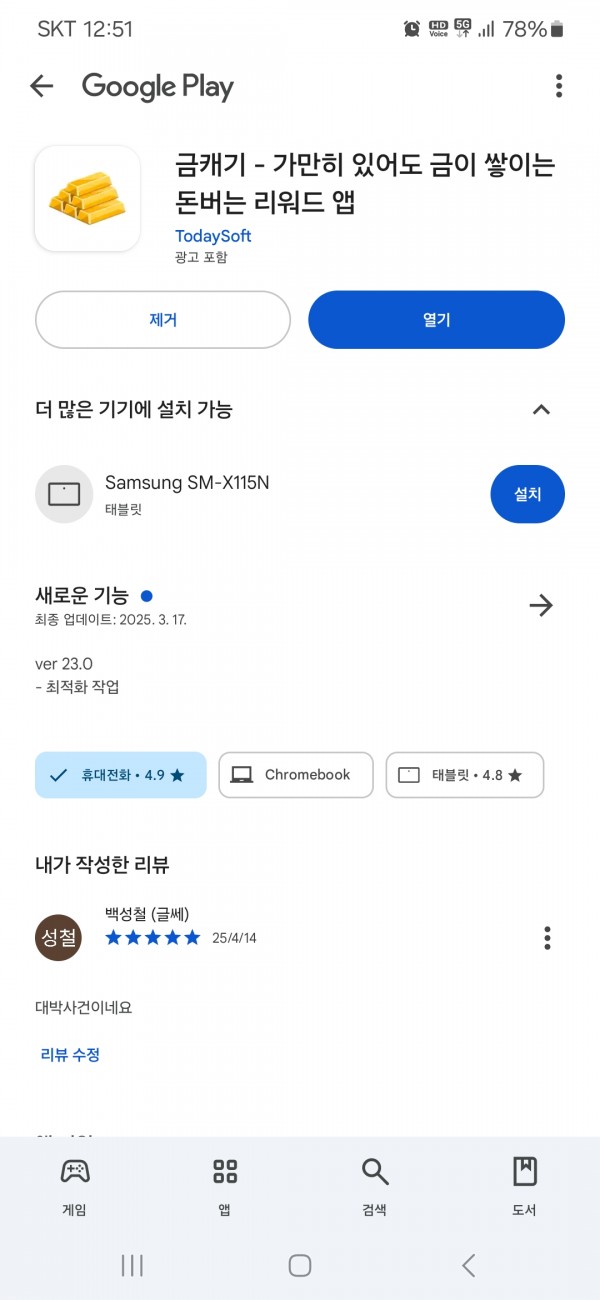Tap the system home button
Screen dimensions: 600x1300
[x=300, y=1265]
